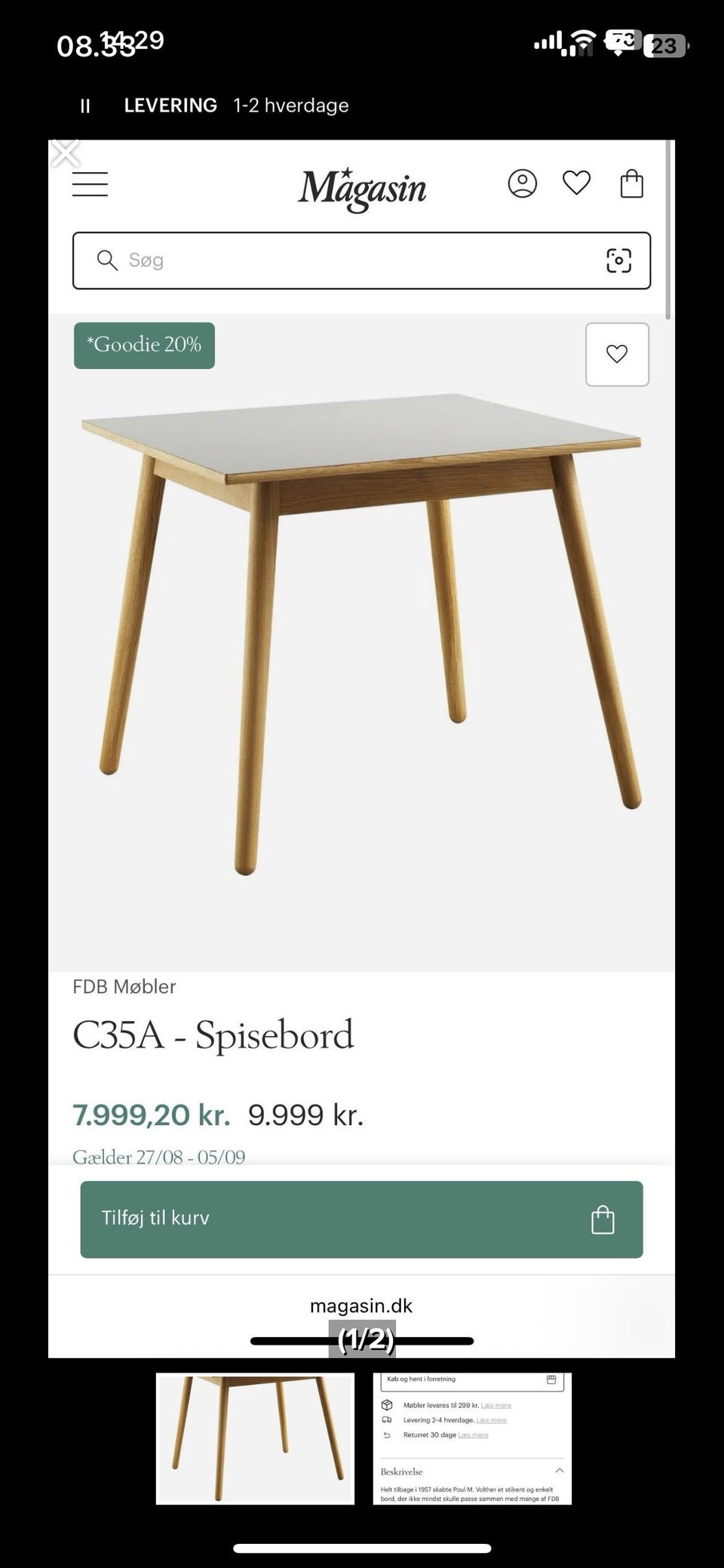Open the account profile icon
This screenshot has height=1568, width=724.
point(523,183)
